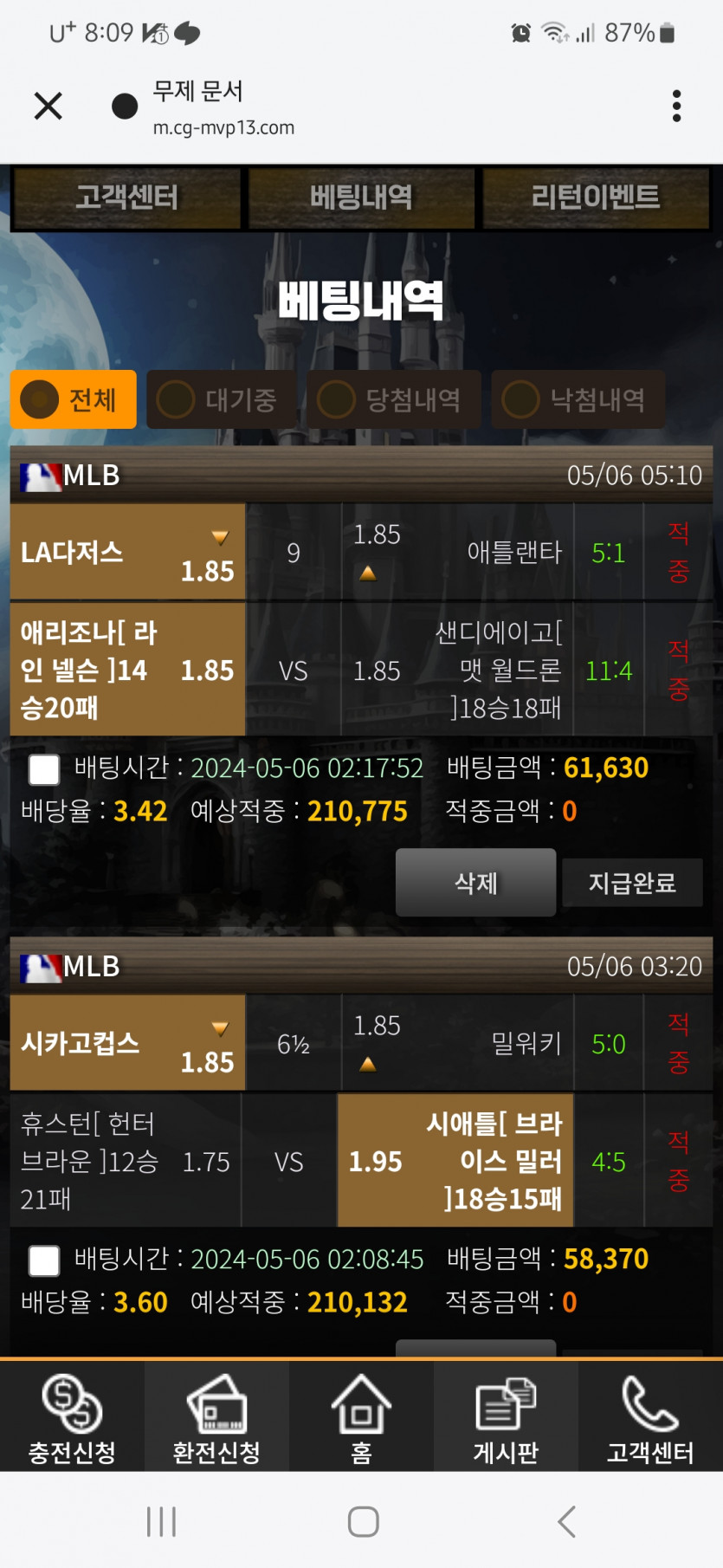
Task: Show 당첨내역 filter
Action: (394, 399)
